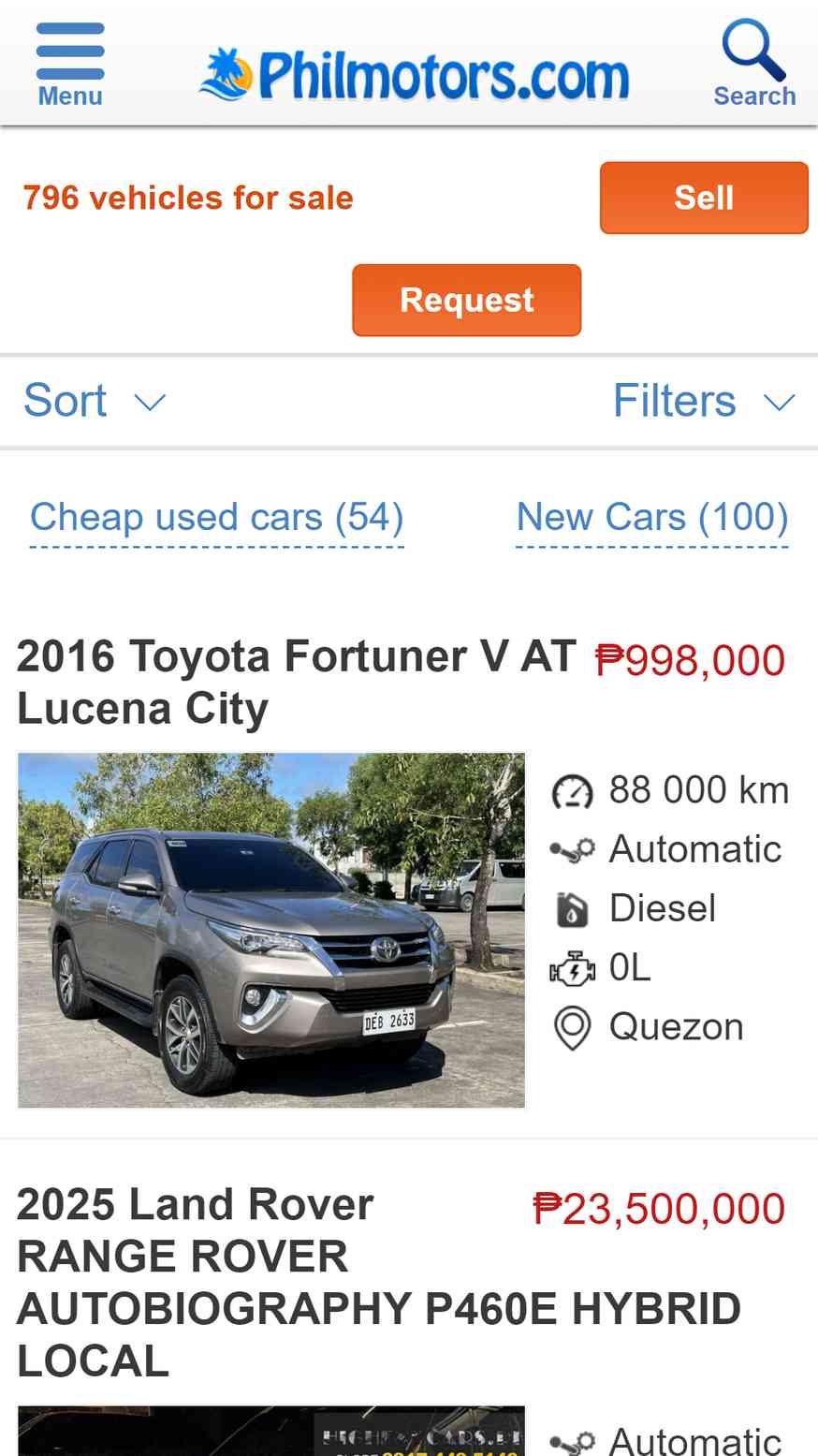Expand the Filters dropdown
818x1456 pixels.
[x=703, y=401]
